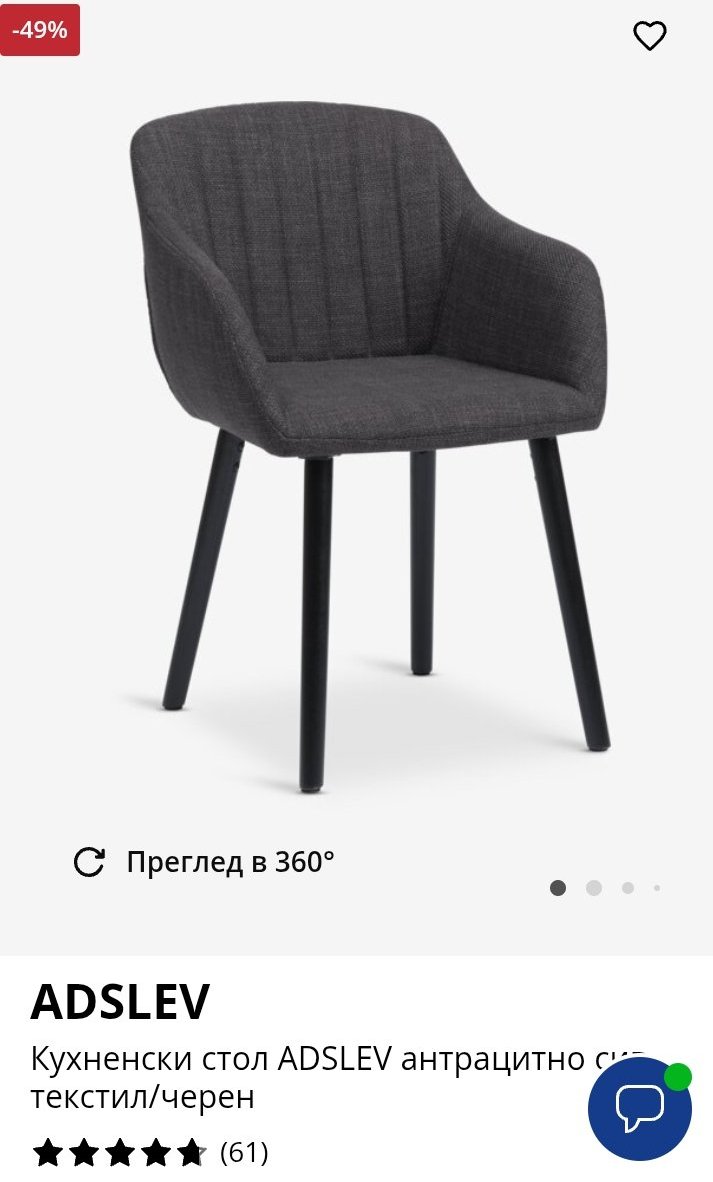This screenshot has height=1182, width=713.
Task: Open the 360° view of the chair
Action: click(205, 862)
